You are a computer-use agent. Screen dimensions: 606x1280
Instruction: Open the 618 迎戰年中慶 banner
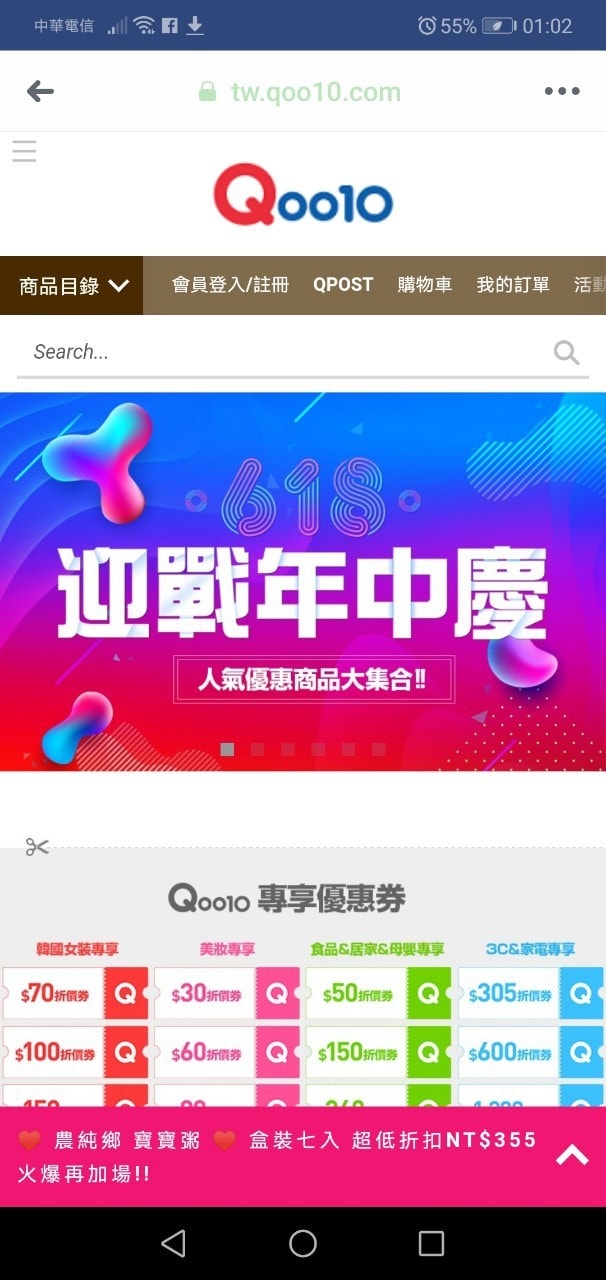point(303,580)
